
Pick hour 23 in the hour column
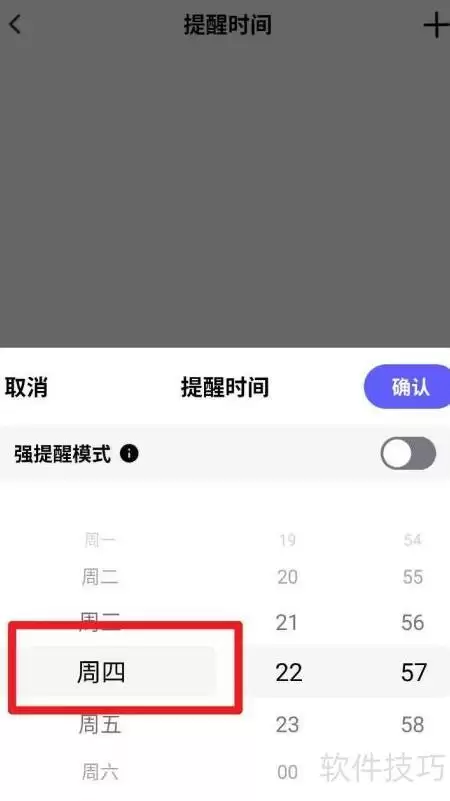click(x=287, y=724)
